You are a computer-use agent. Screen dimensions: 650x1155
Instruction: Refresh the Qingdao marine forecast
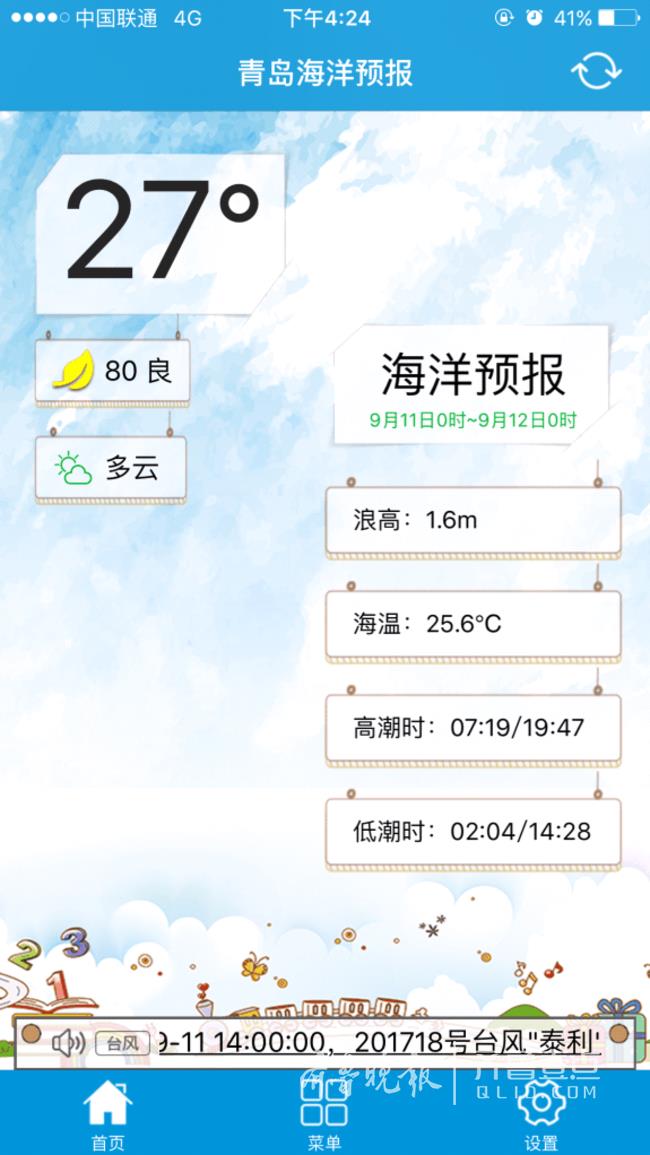[596, 72]
